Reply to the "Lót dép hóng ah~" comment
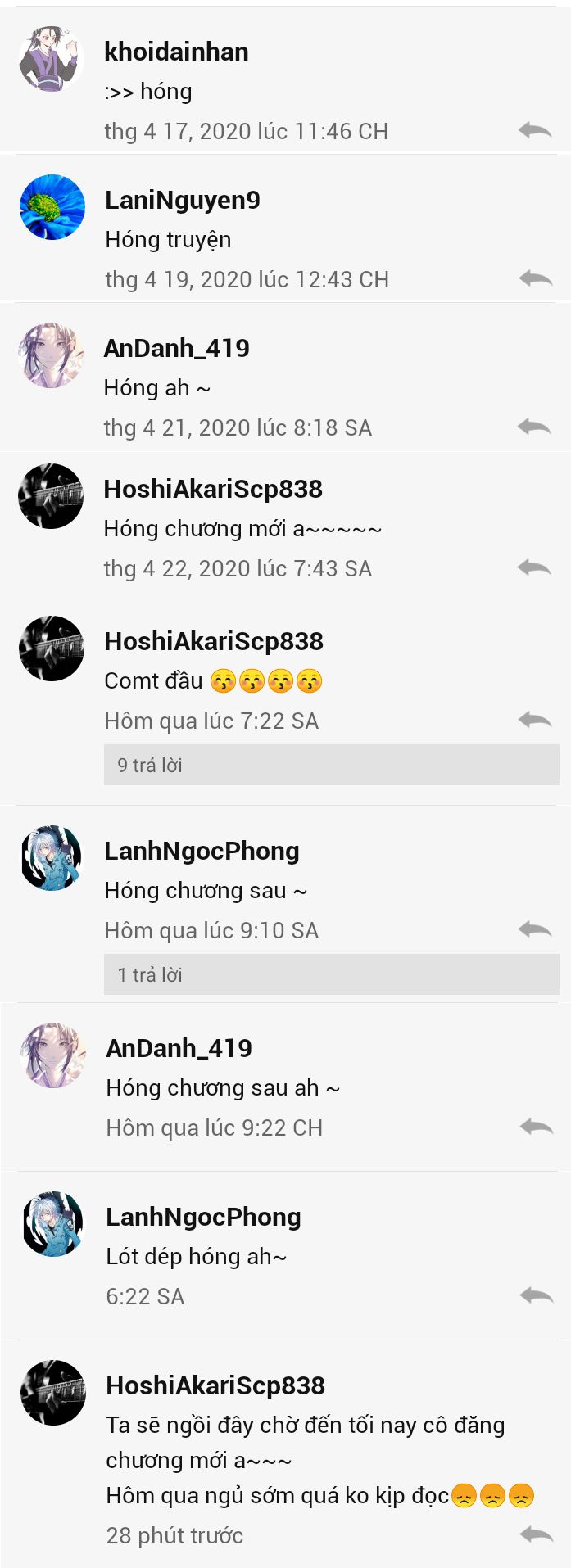Screen dimensions: 571x1568 click(537, 1295)
